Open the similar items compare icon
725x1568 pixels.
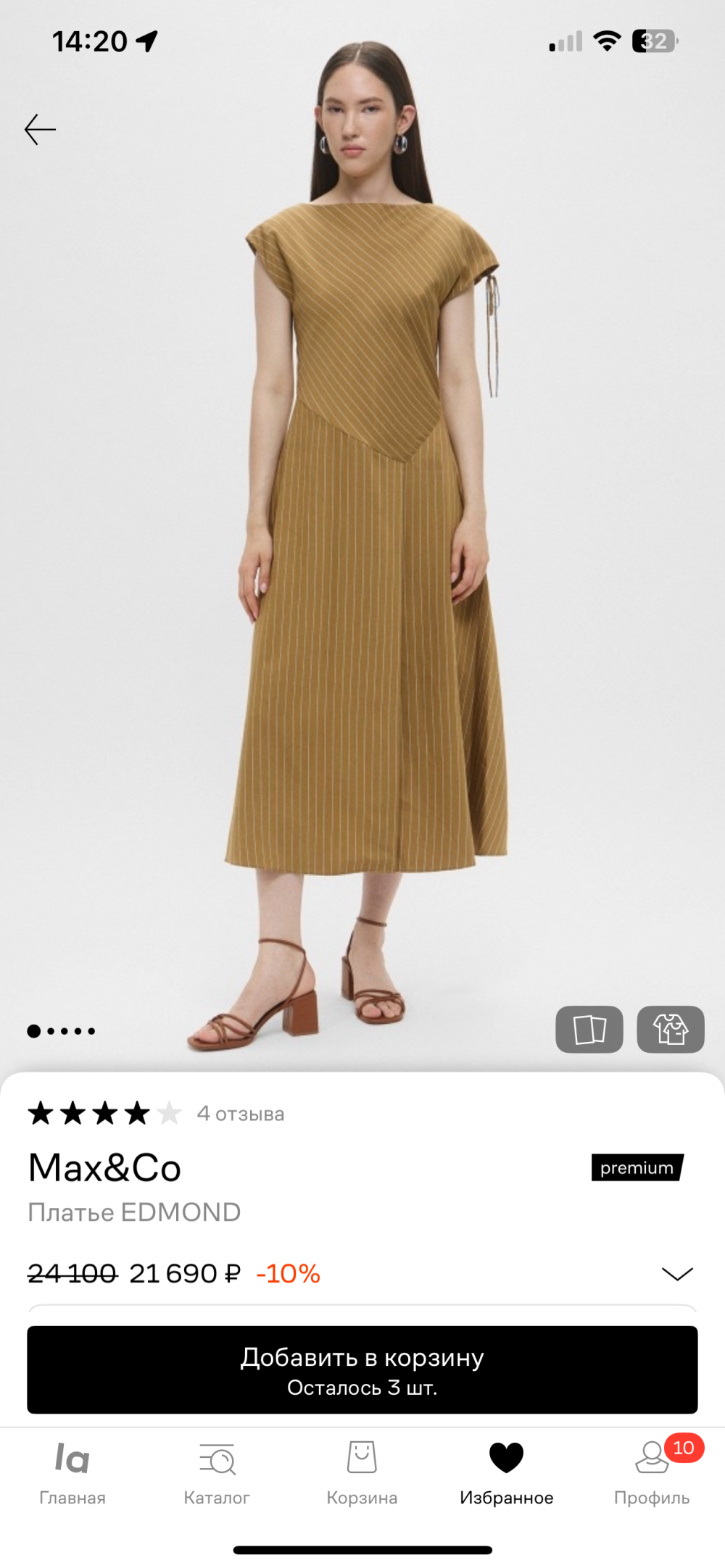[x=589, y=1029]
